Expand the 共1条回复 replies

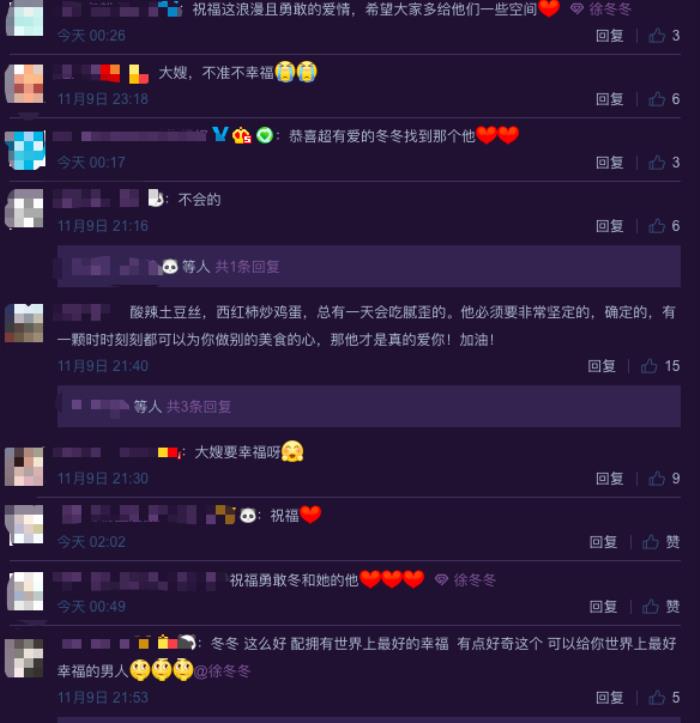[x=248, y=267]
